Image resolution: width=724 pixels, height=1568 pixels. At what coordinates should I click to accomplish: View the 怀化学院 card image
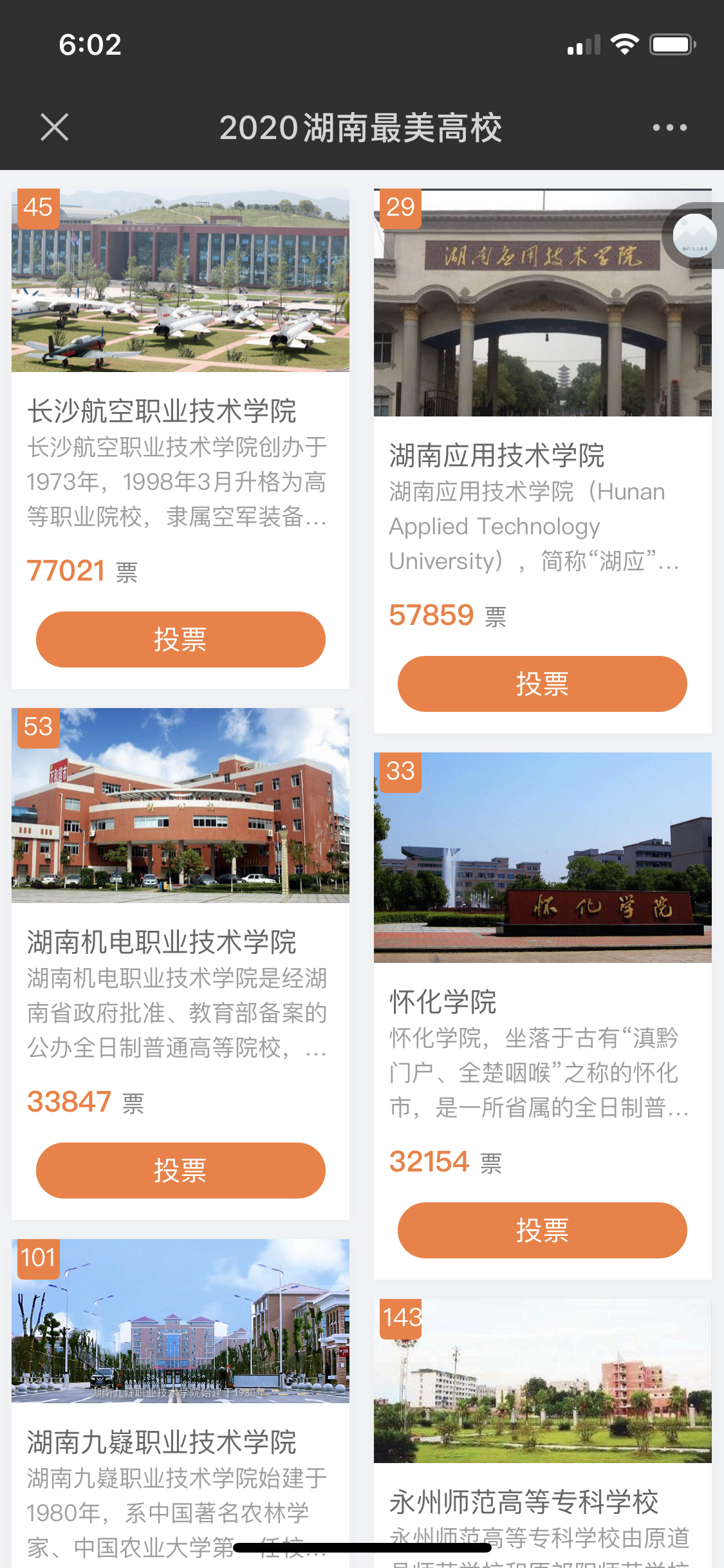[542, 857]
